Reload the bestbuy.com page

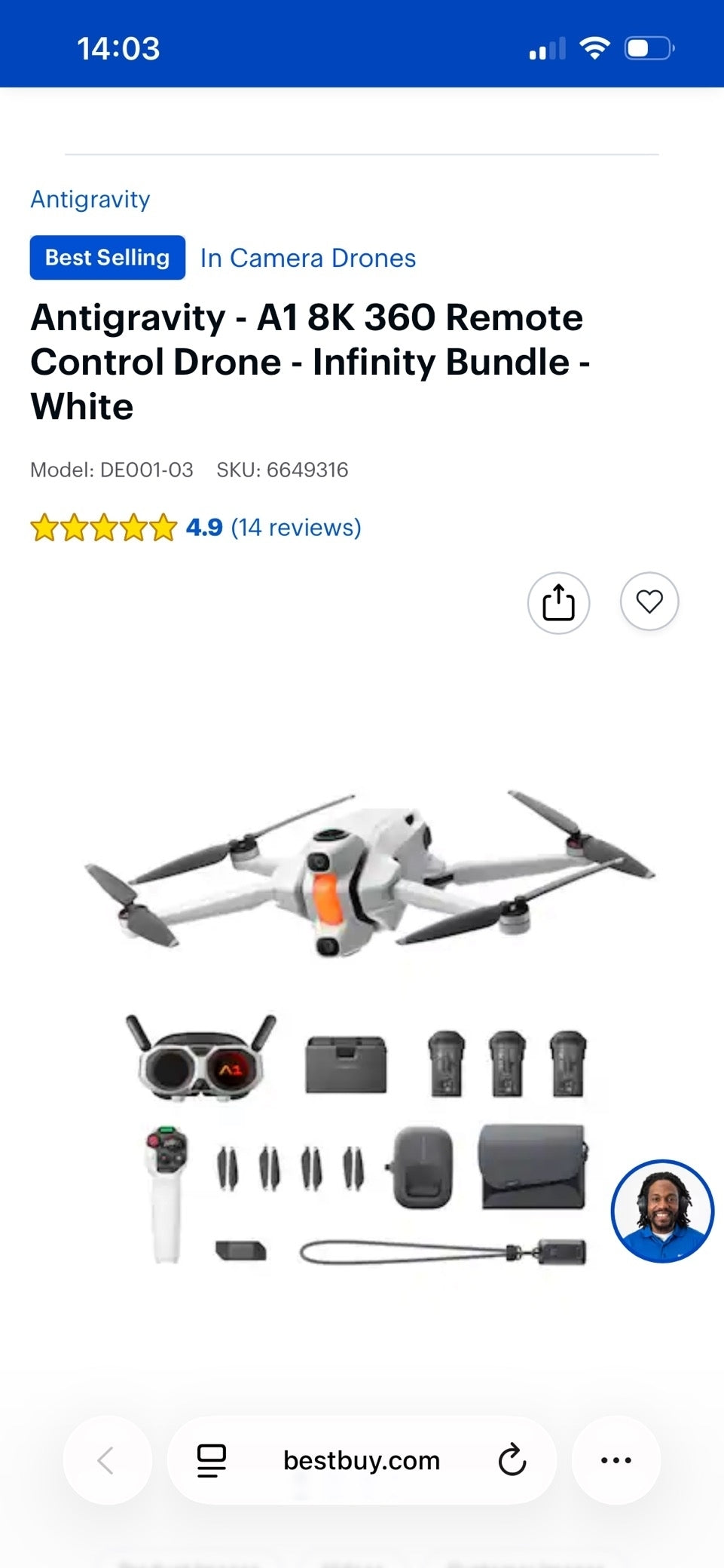click(512, 1459)
